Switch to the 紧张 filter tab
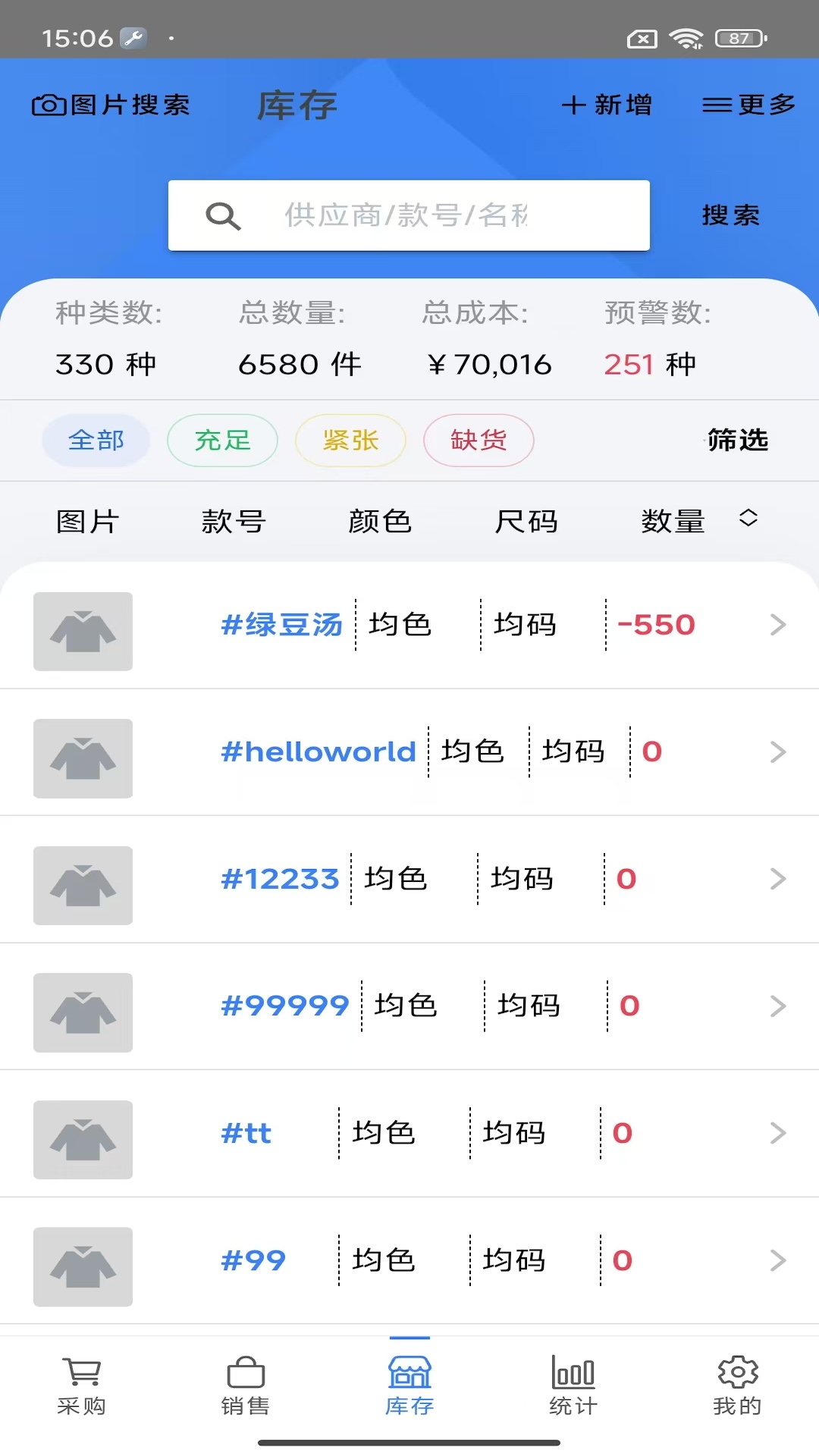 [350, 440]
